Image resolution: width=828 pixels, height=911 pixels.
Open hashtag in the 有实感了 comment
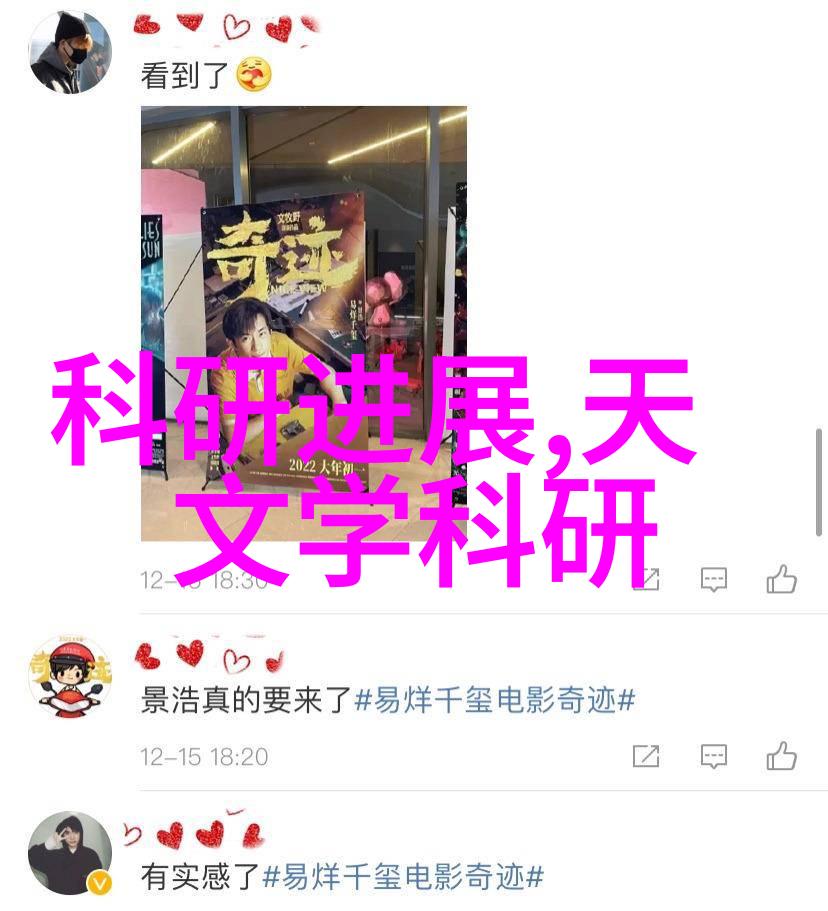click(x=403, y=878)
